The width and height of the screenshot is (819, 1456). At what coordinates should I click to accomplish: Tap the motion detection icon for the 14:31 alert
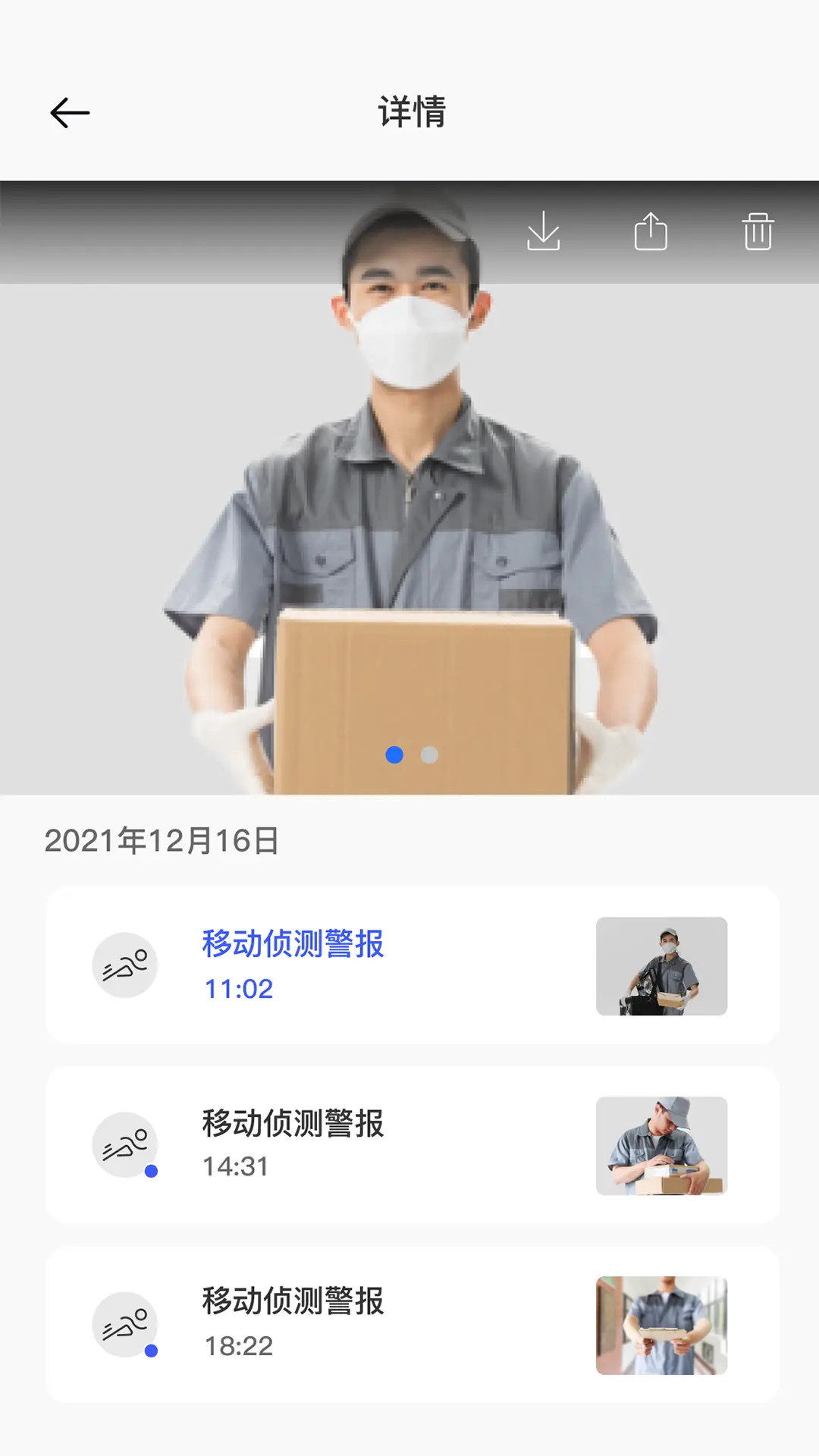coord(126,1145)
